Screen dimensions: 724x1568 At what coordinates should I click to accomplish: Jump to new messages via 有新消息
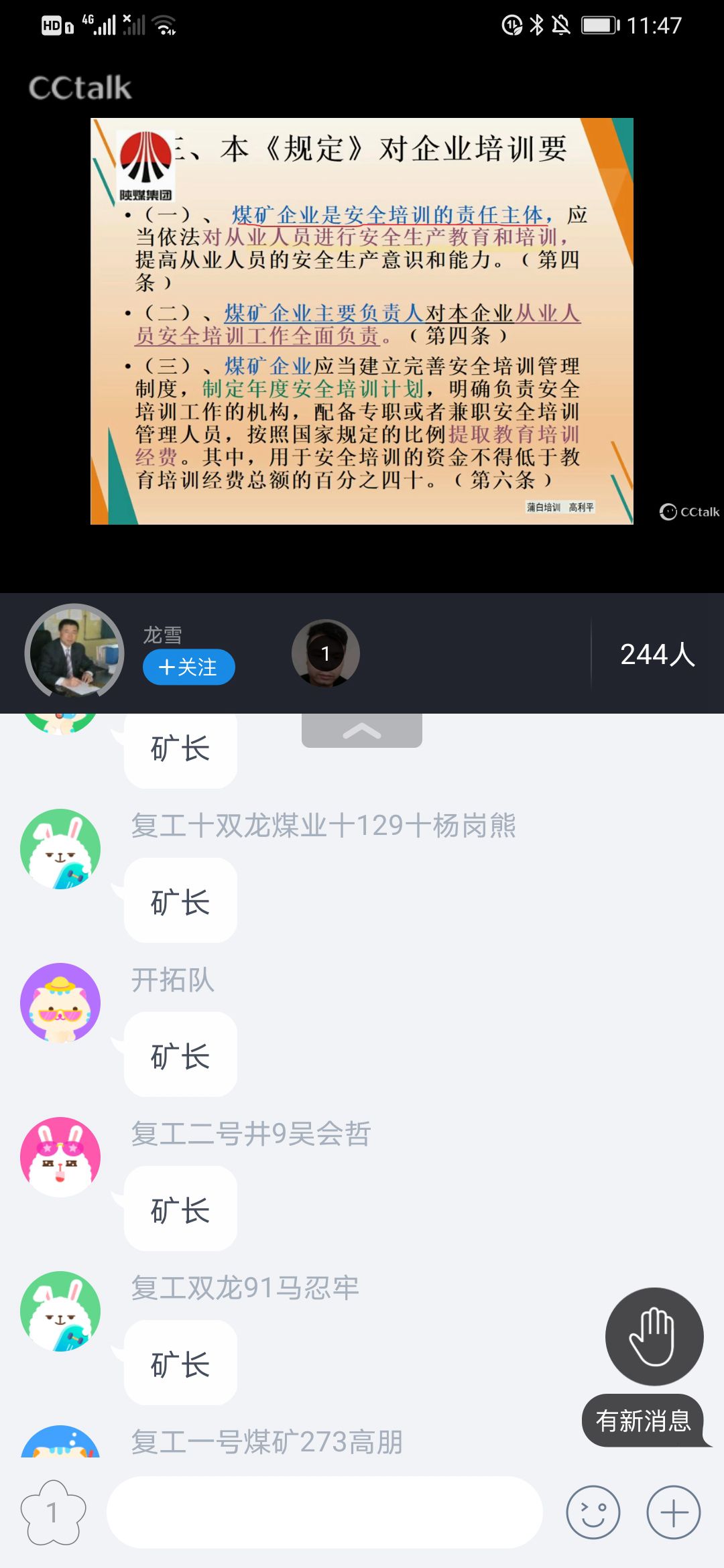pyautogui.click(x=643, y=1421)
